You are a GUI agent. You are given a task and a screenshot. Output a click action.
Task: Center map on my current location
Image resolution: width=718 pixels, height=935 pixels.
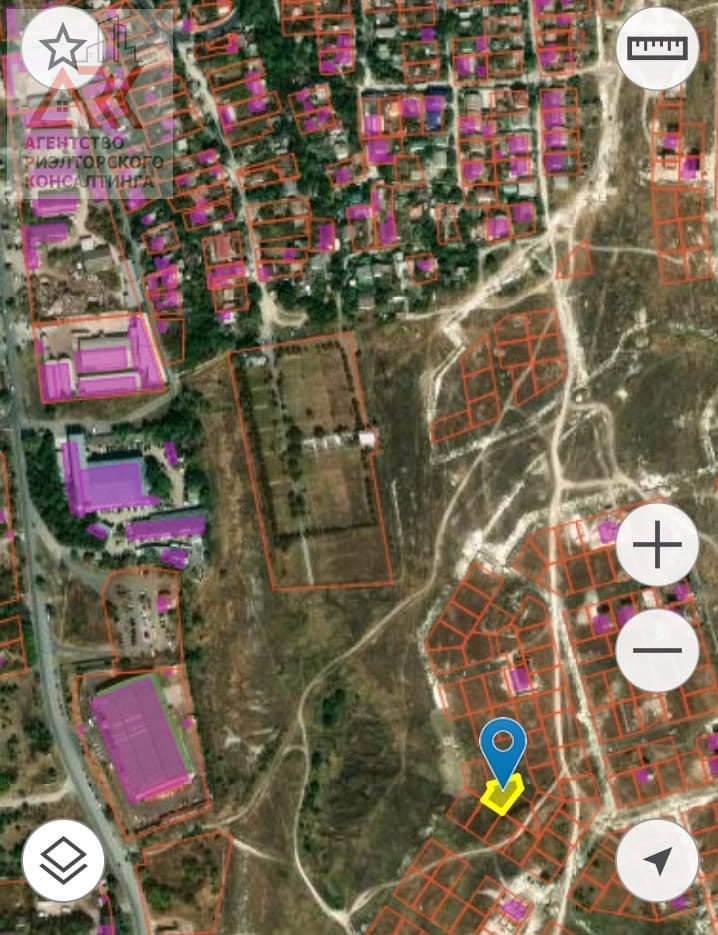pos(657,860)
